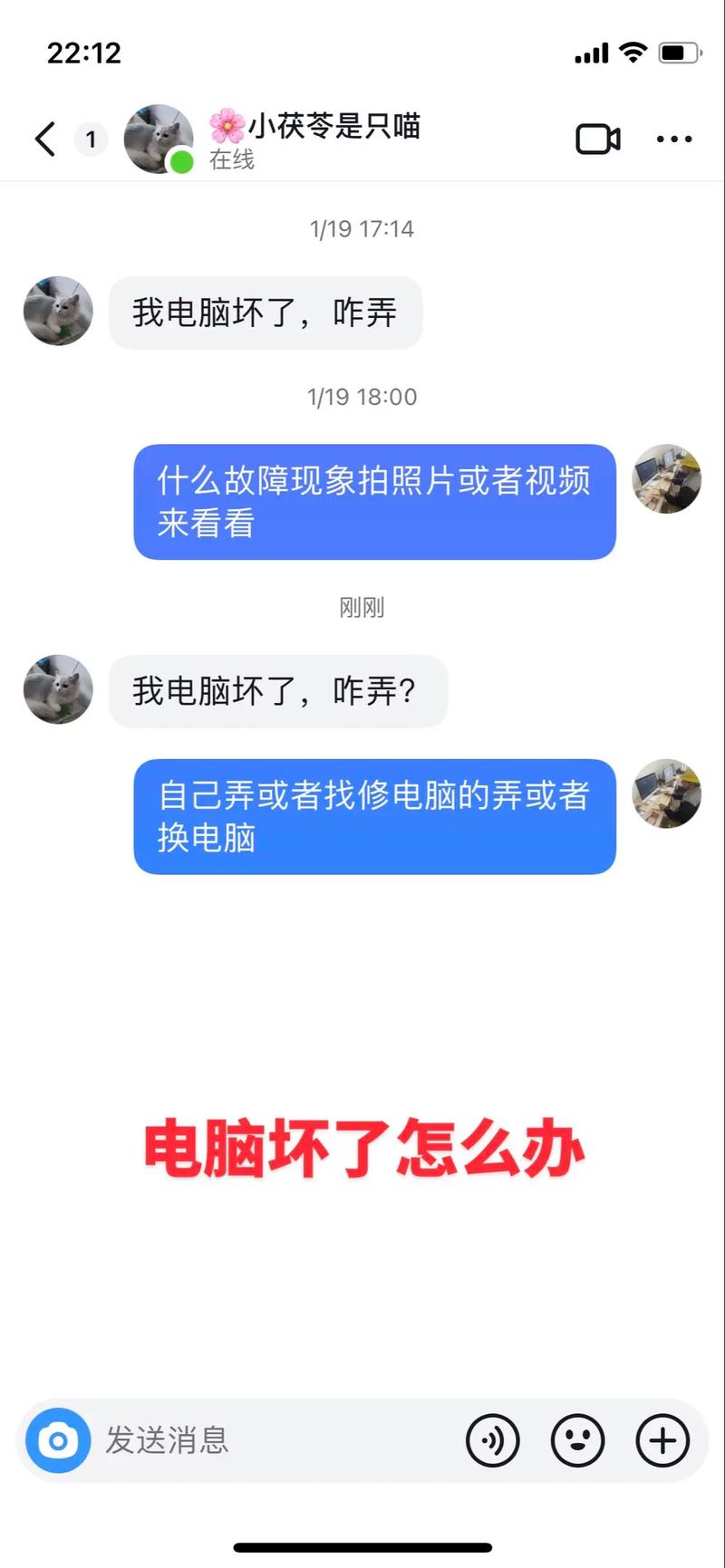
Task: Start a video call with 小茯苓是只喵
Action: [598, 139]
